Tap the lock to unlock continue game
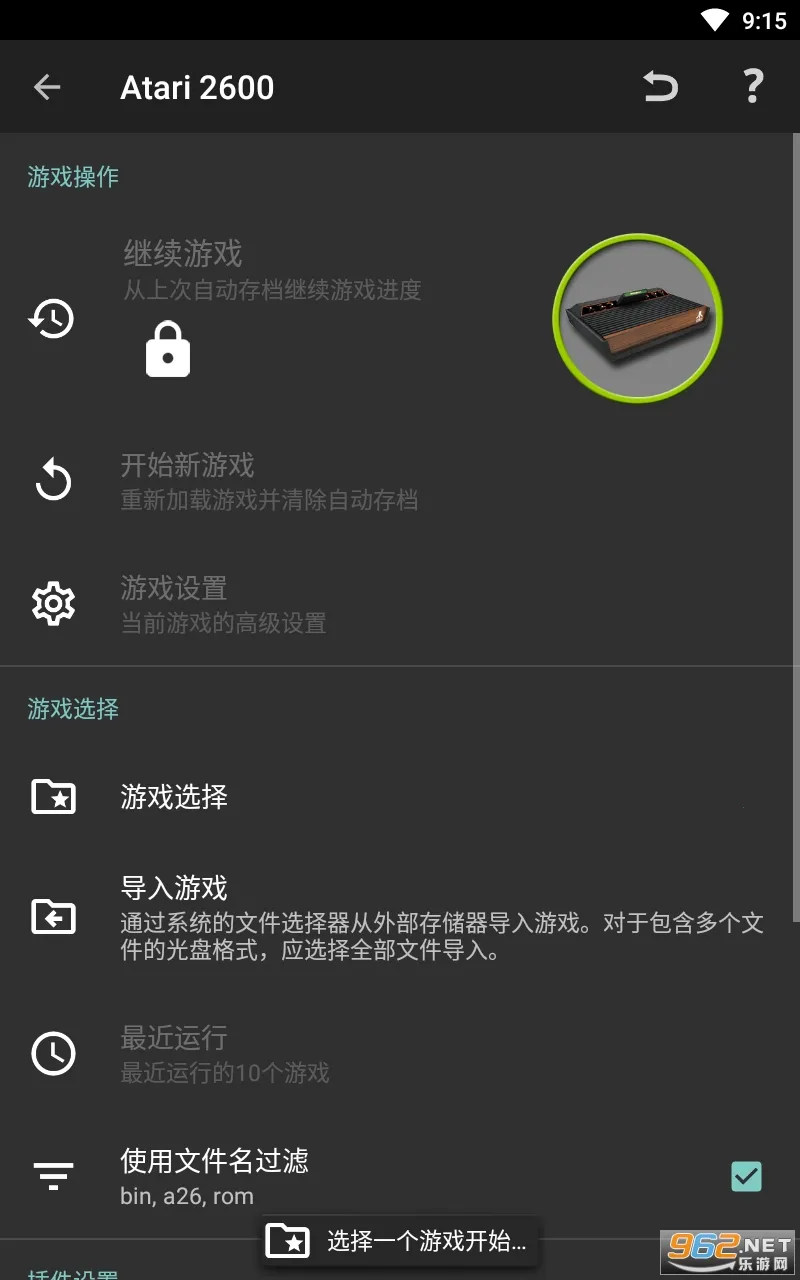 coord(167,349)
